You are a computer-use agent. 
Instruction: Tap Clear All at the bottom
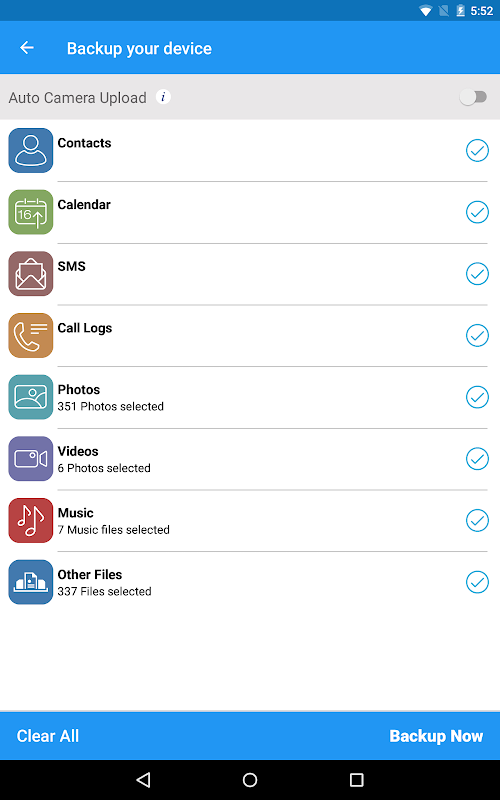coord(48,736)
